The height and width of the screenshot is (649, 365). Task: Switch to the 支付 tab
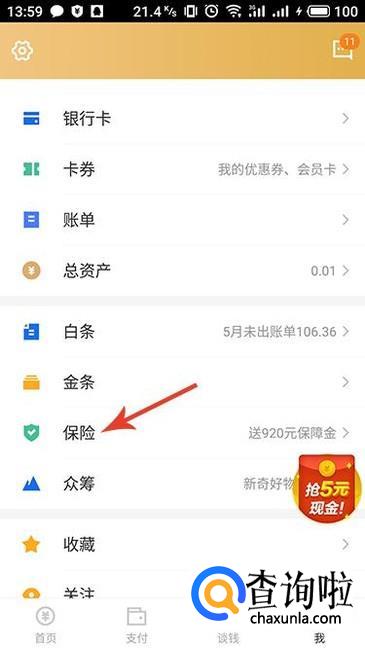tap(137, 625)
